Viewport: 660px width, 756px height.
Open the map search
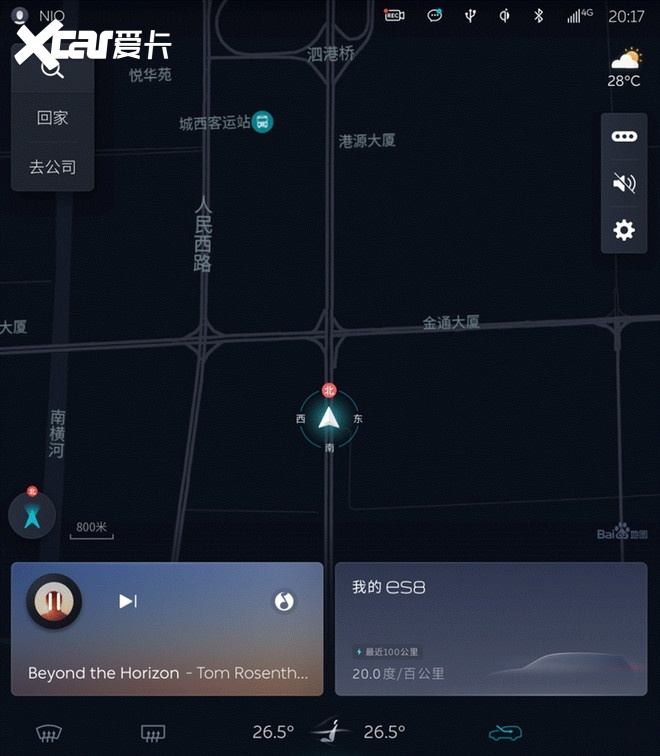click(52, 68)
